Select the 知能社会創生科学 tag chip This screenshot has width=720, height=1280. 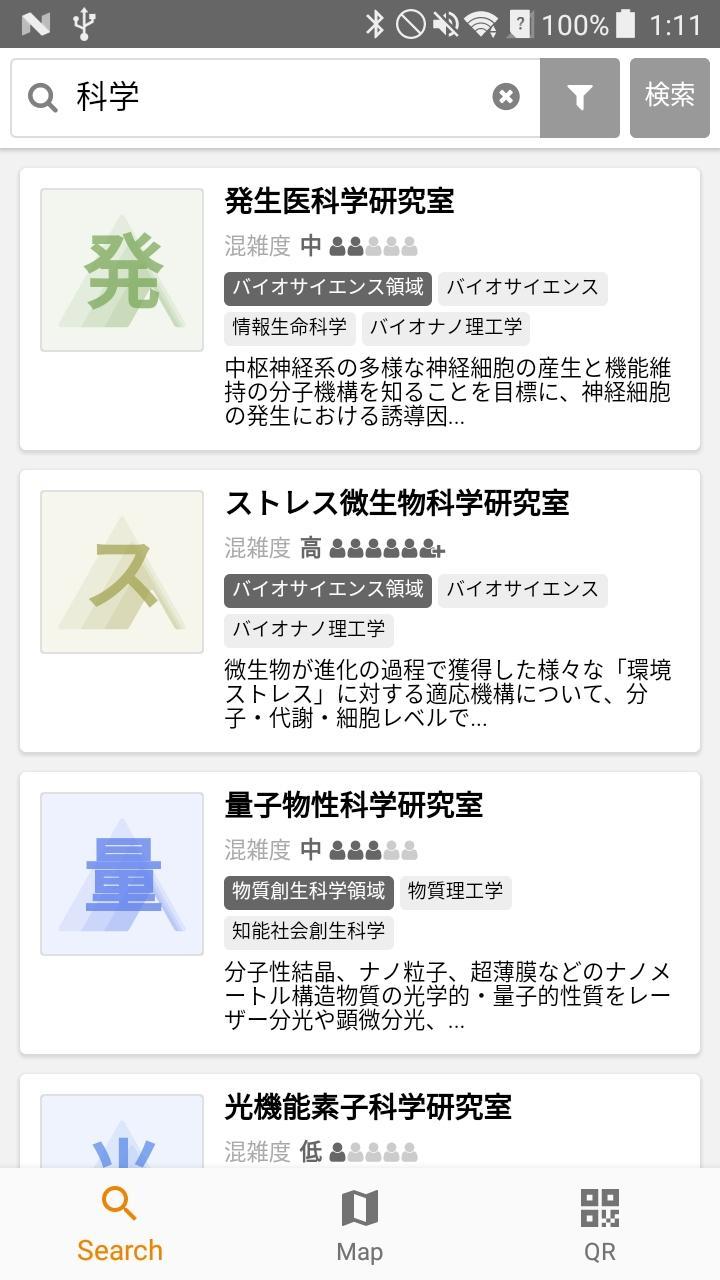click(x=308, y=931)
